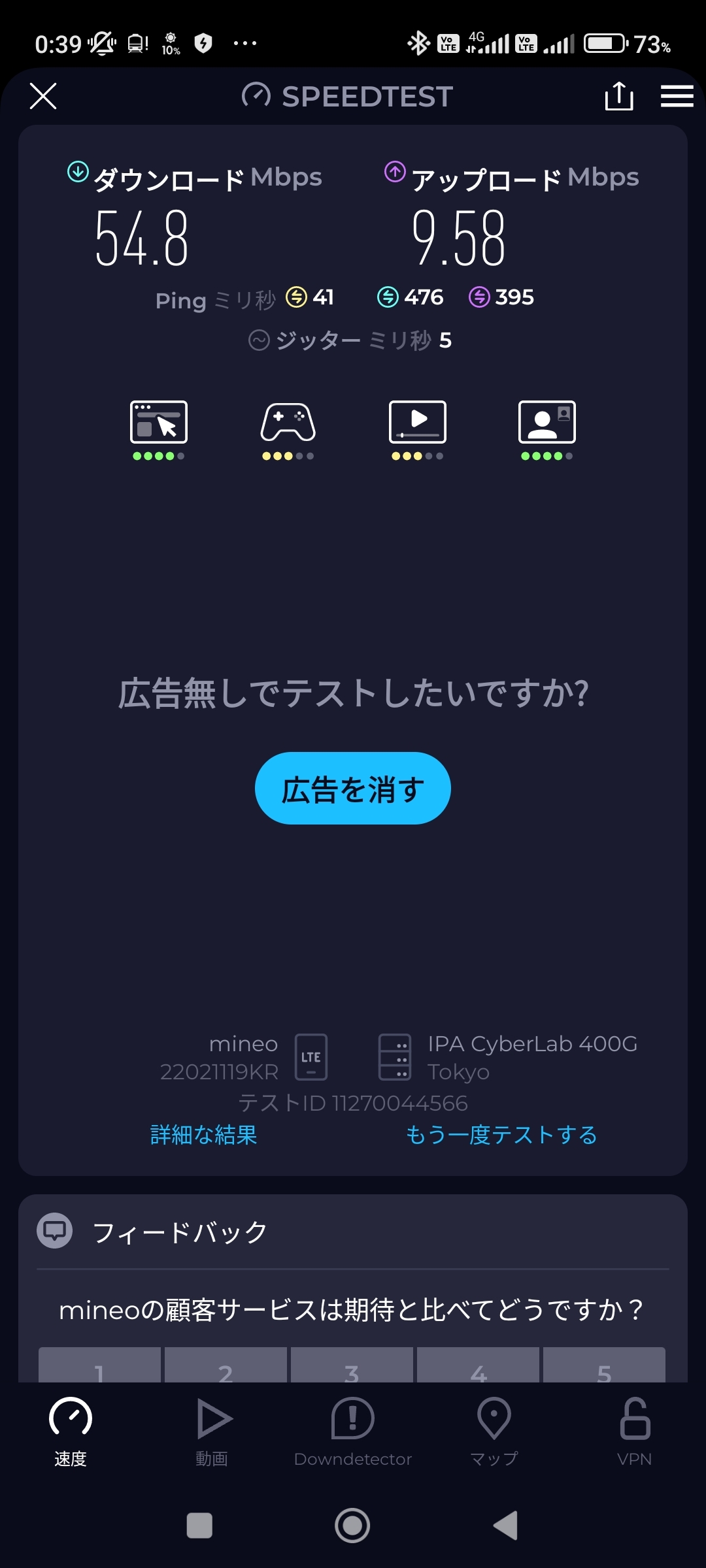Tap the system home button
Viewport: 706px width, 1568px height.
point(352,1526)
